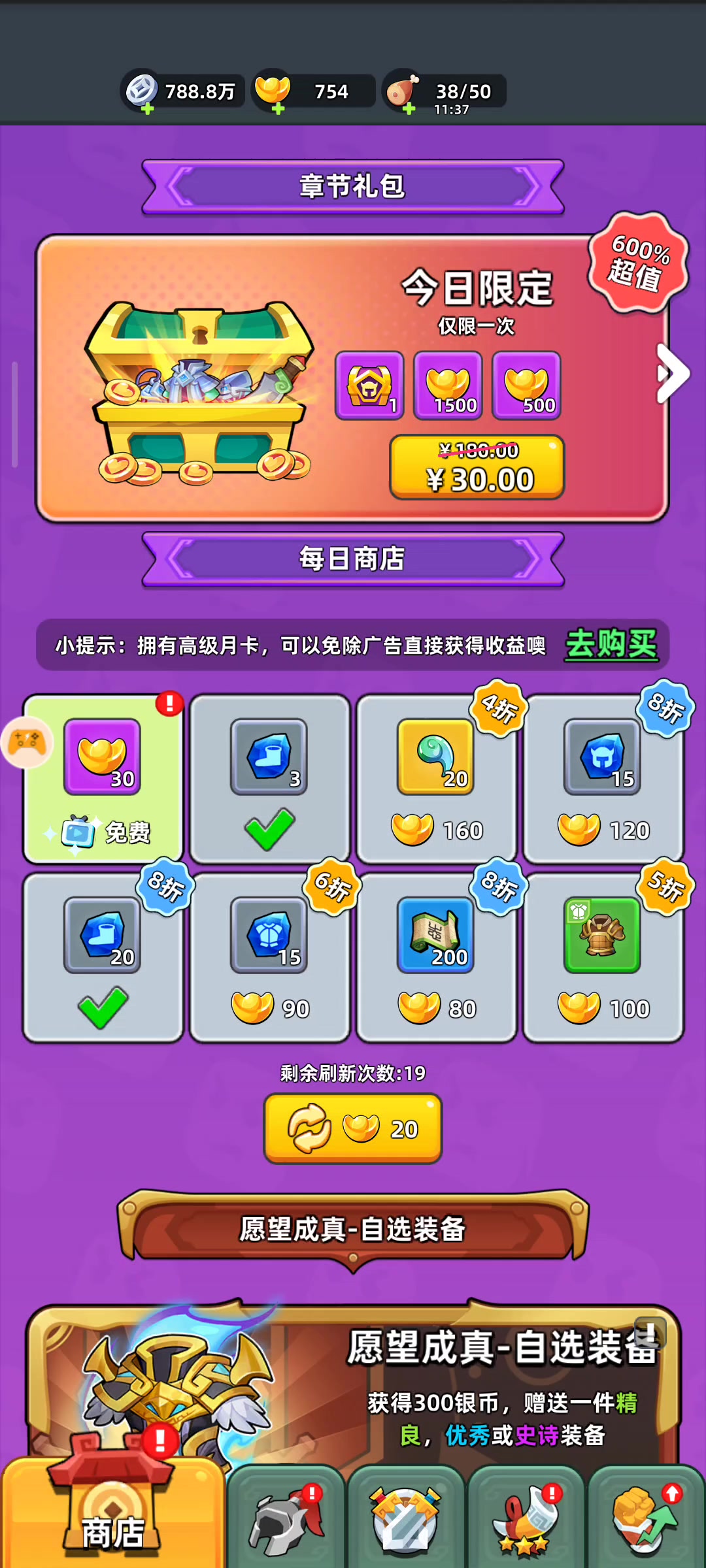Buy 15 blue armor shards for 90 ingots

[x=269, y=957]
